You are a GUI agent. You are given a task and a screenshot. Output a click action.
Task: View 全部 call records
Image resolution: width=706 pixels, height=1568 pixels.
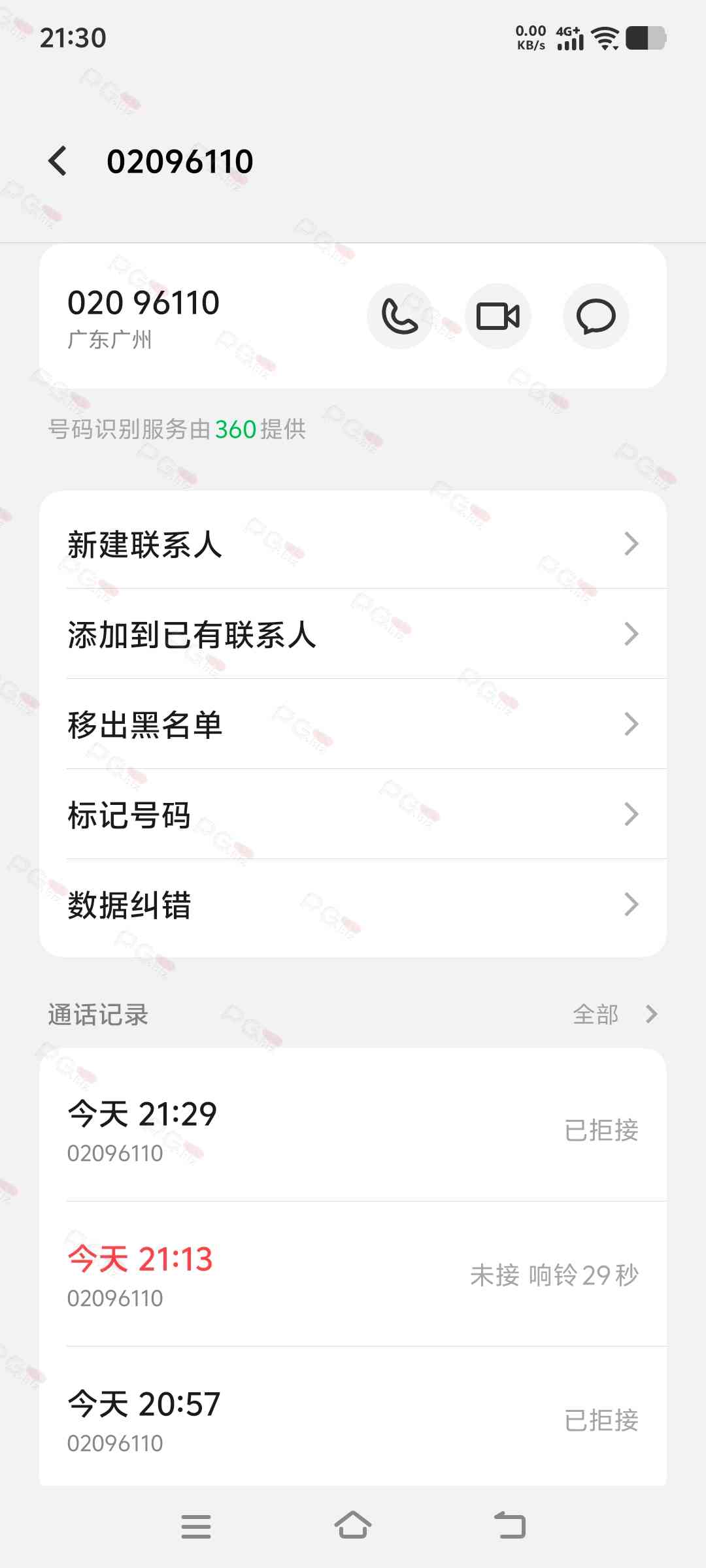(613, 1014)
